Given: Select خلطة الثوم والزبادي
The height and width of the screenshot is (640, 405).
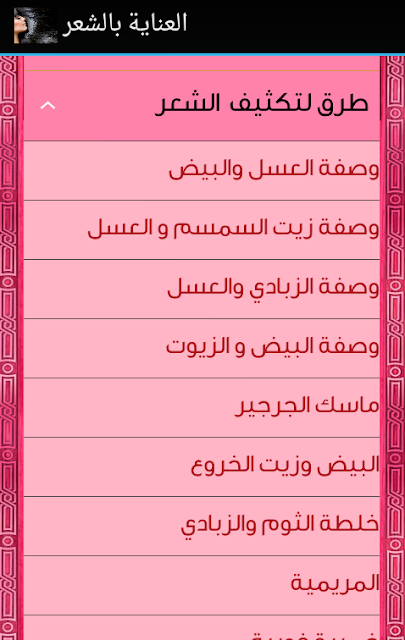Looking at the screenshot, I should (x=202, y=526).
